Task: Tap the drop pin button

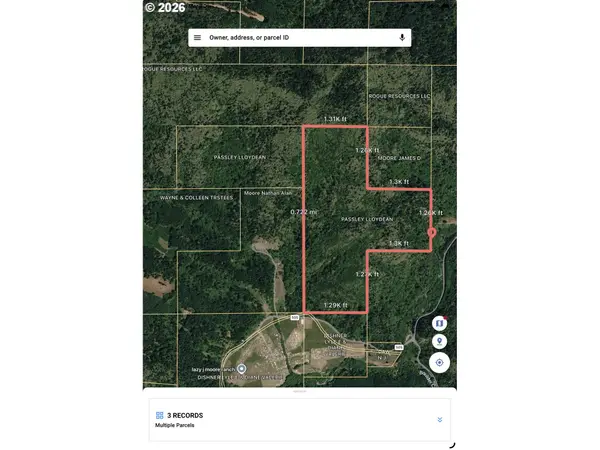Action: [x=440, y=342]
